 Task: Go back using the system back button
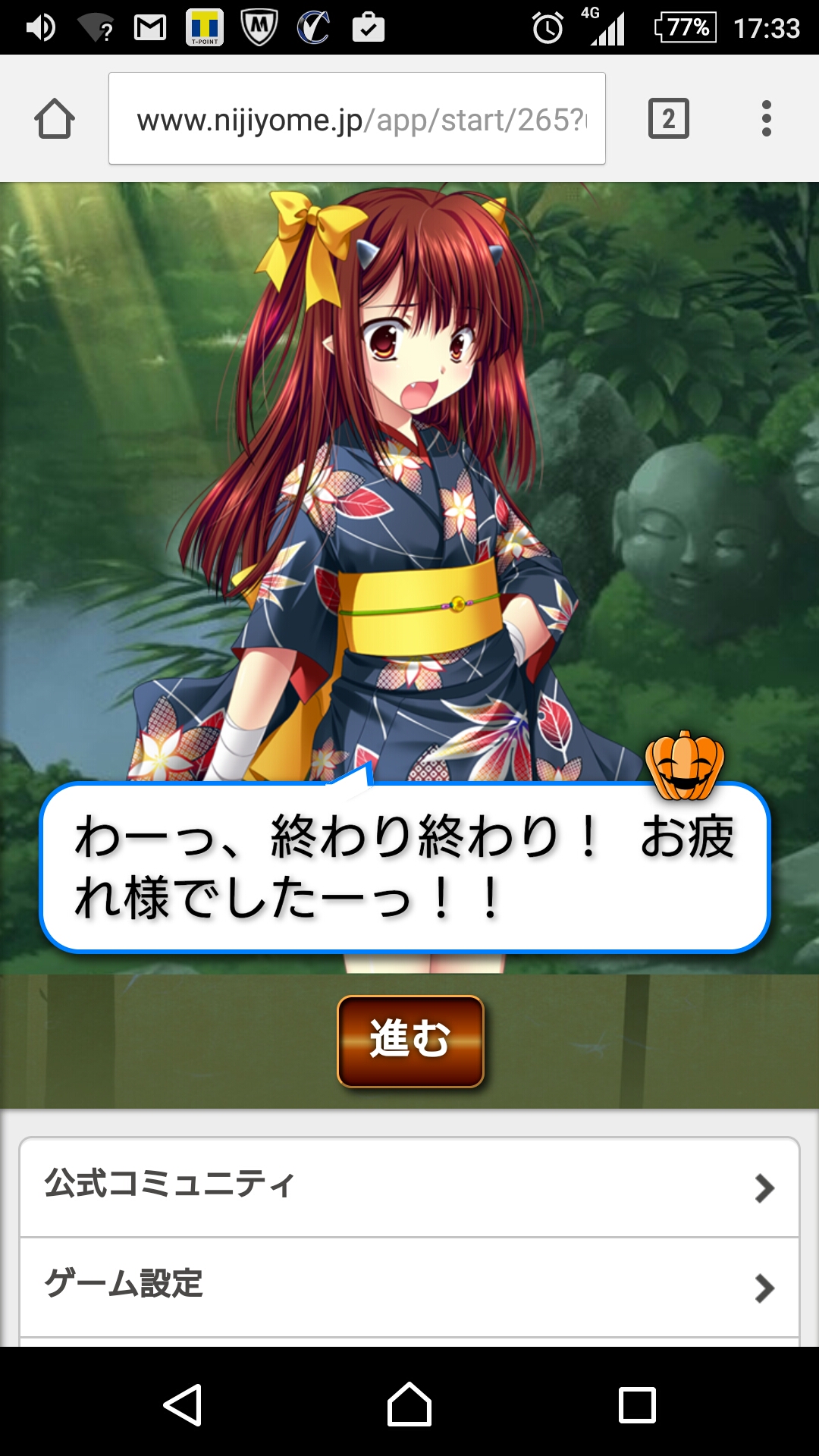click(183, 1404)
